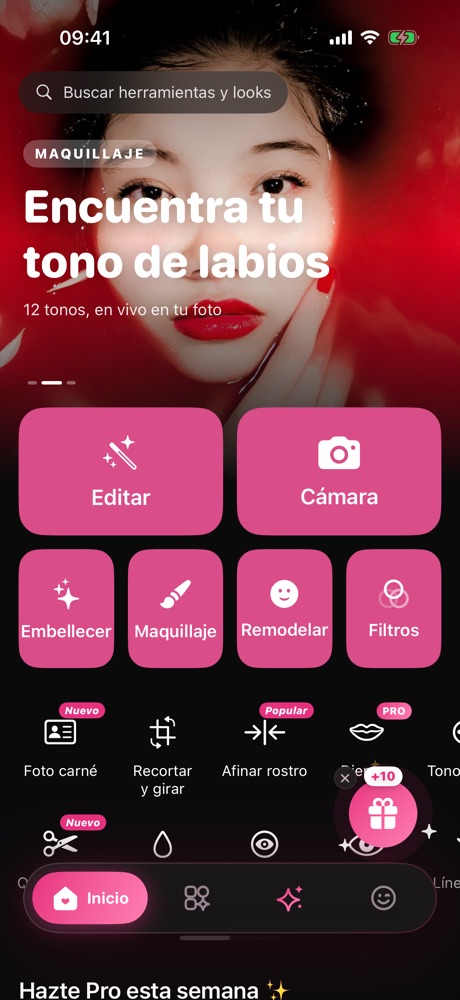Open the Maquillaje tool
Screen dimensions: 460x1000
(x=175, y=608)
